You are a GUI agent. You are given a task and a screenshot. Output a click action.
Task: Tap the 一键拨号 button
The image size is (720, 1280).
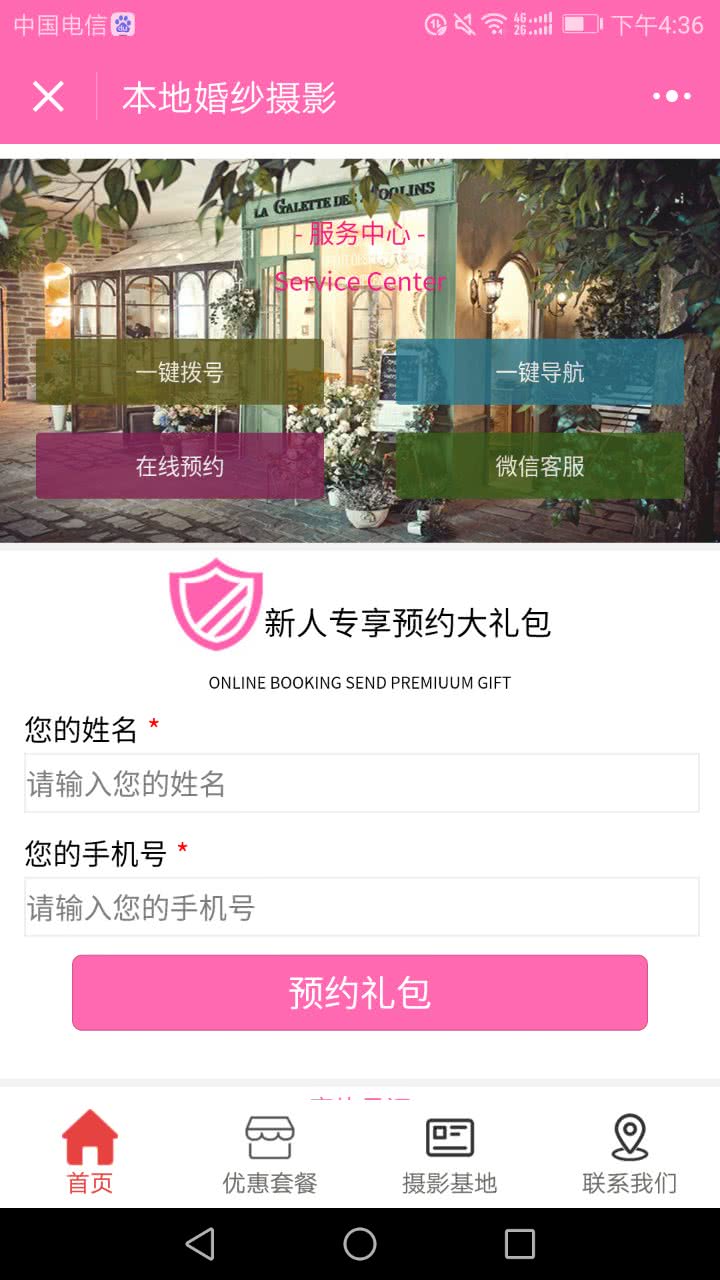(x=180, y=372)
